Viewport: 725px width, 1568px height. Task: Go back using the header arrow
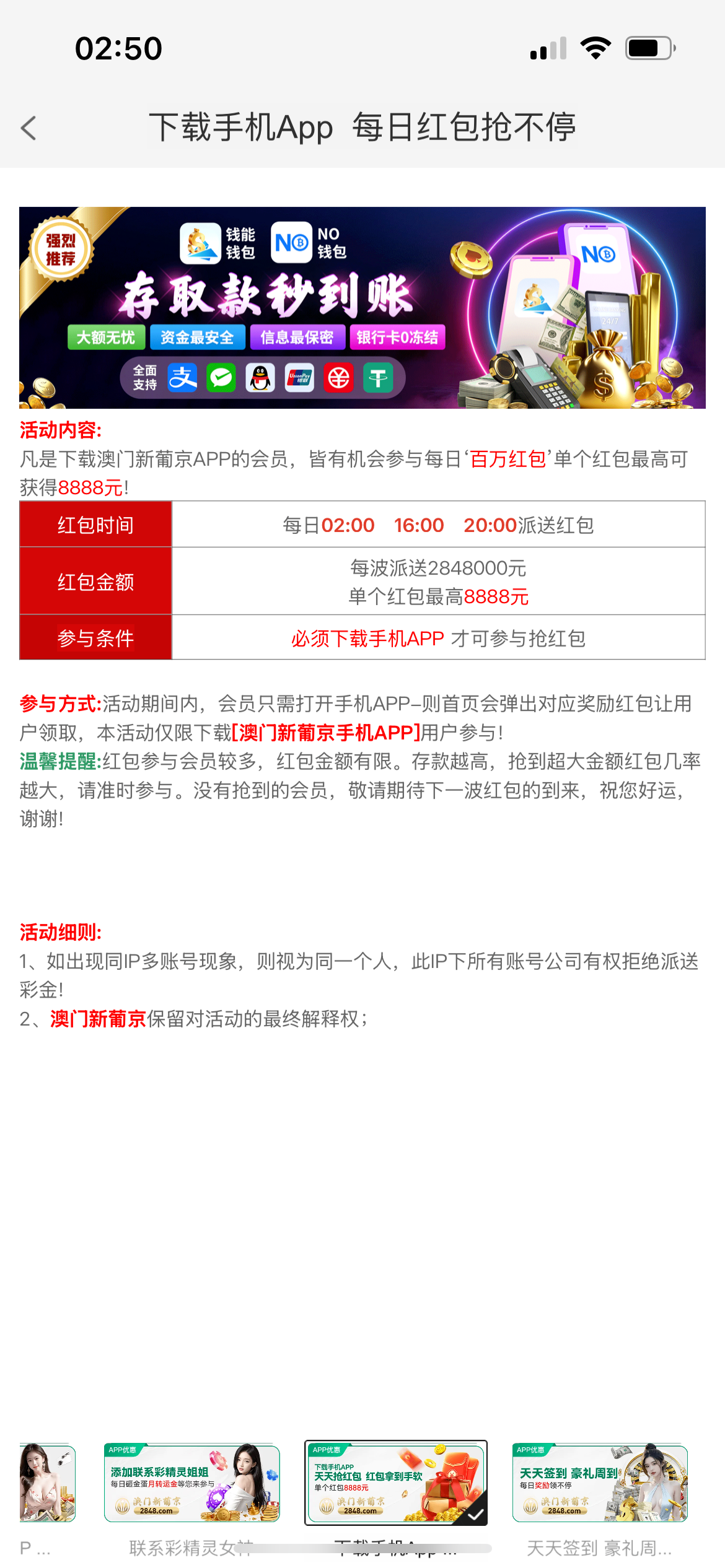(29, 128)
